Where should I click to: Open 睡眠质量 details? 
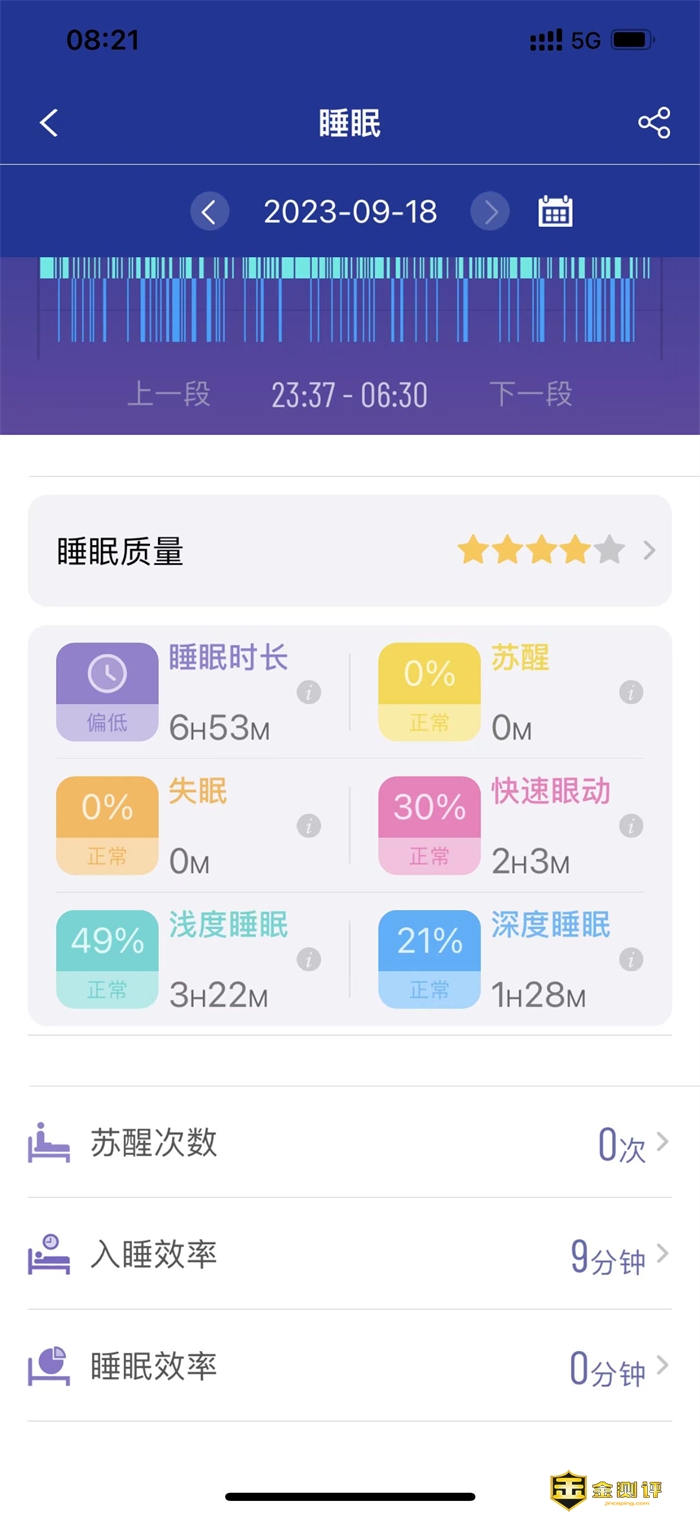350,551
